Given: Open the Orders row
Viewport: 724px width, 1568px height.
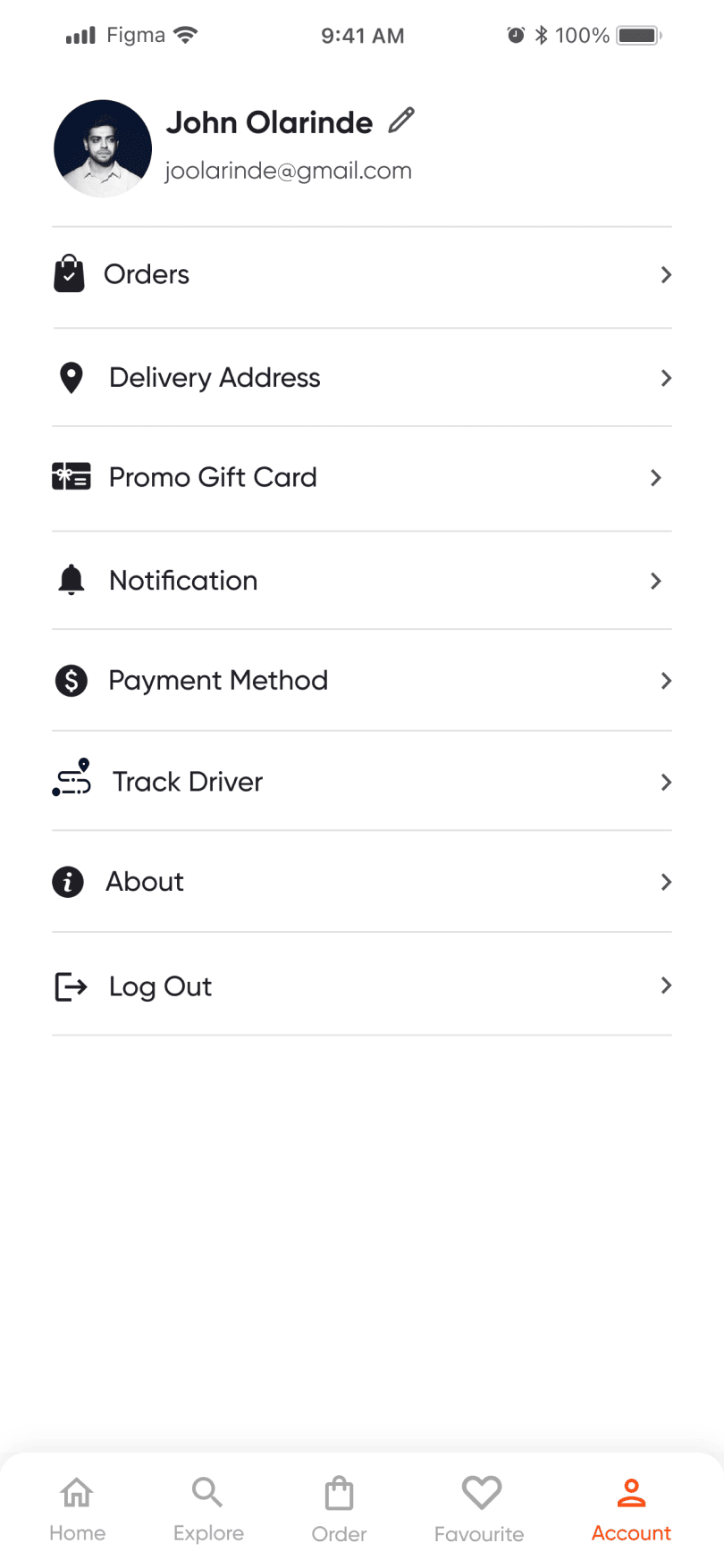Looking at the screenshot, I should coord(362,276).
